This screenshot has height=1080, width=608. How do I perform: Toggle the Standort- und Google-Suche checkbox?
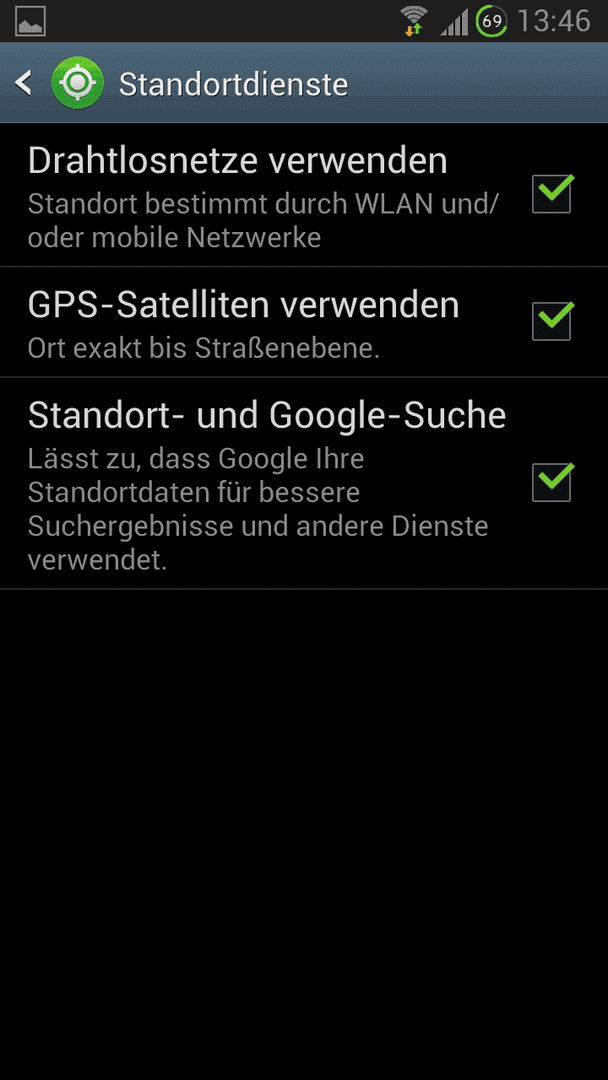coord(552,481)
